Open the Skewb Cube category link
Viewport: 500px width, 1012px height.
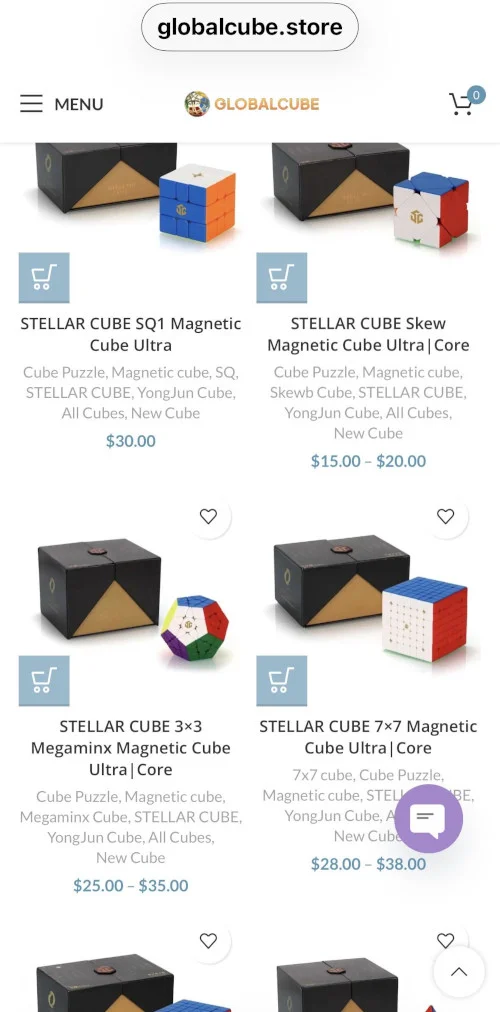coord(310,392)
